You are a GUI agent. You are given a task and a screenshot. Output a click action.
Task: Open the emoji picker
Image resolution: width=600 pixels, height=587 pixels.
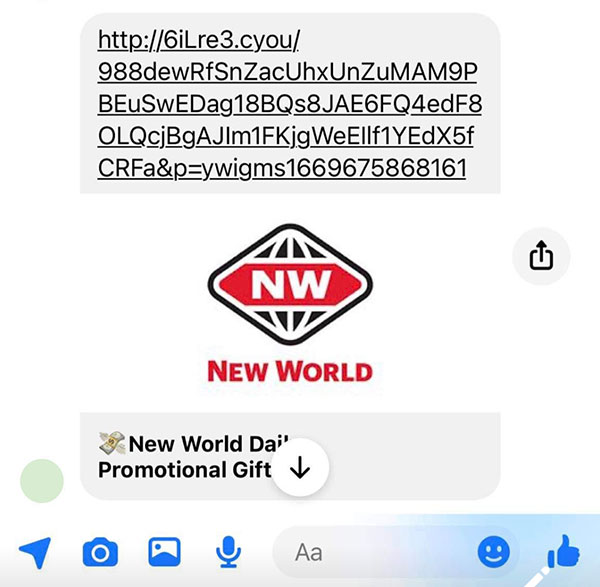coord(493,551)
